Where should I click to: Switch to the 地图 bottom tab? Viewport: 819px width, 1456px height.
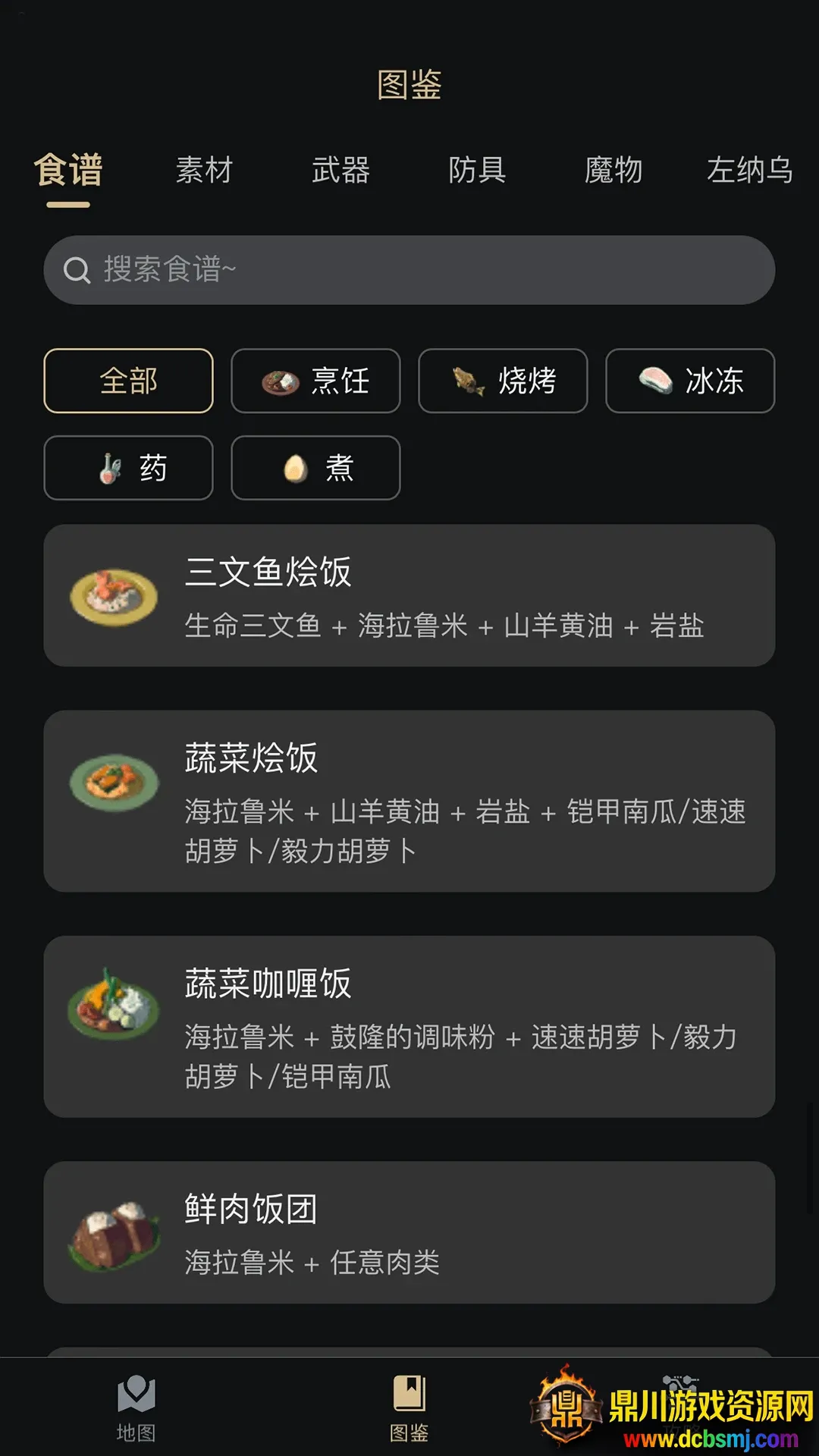point(136,1408)
